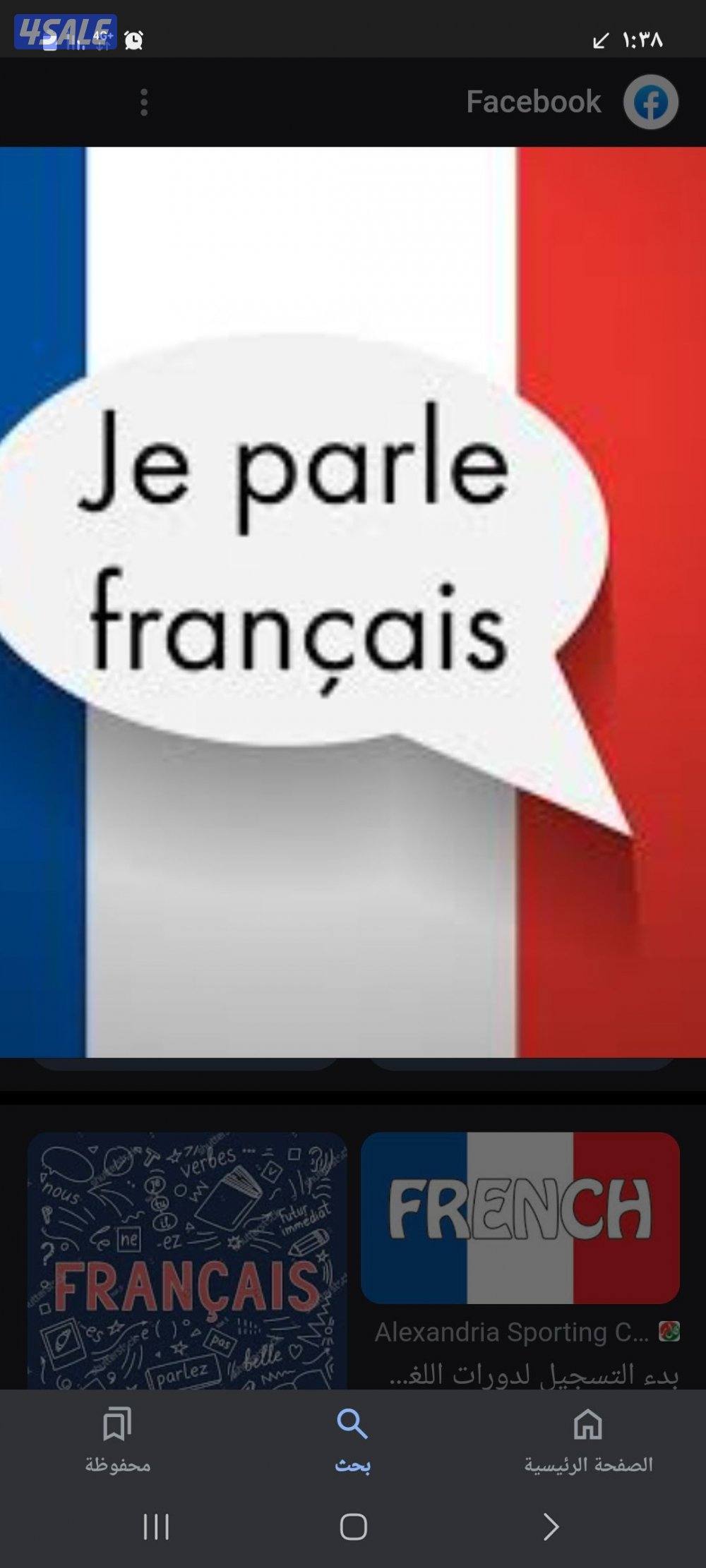Open the Facebook source link

[572, 102]
